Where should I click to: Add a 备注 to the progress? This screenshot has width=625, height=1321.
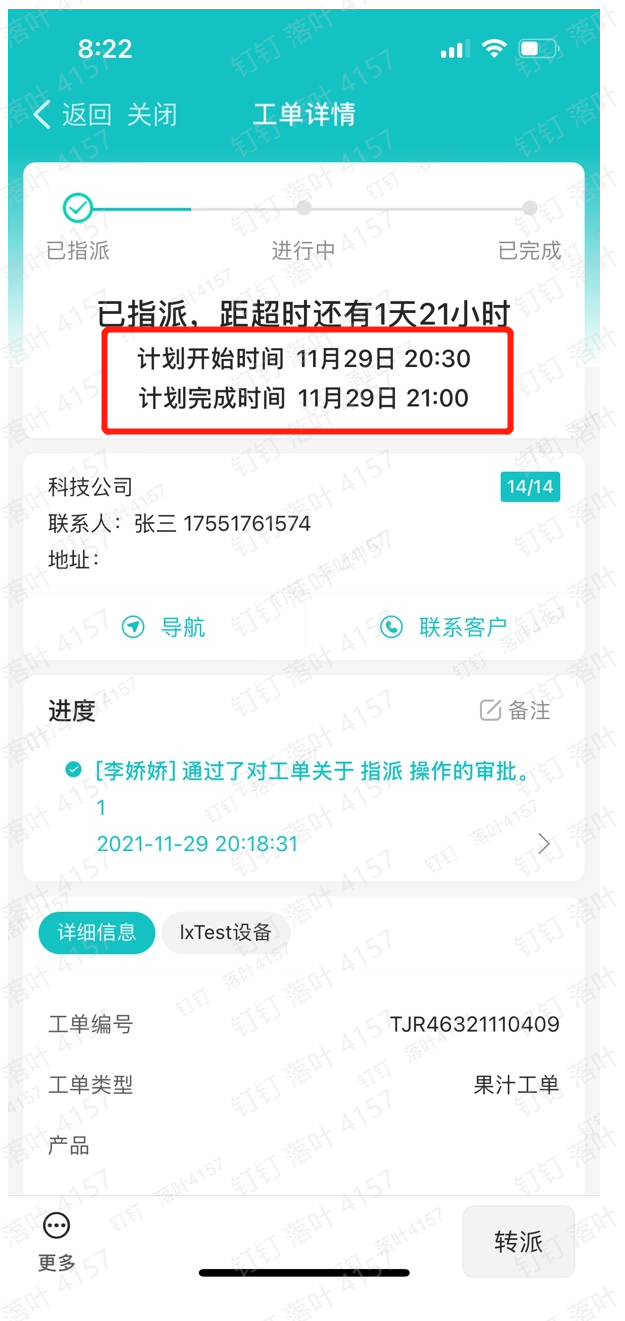(515, 710)
